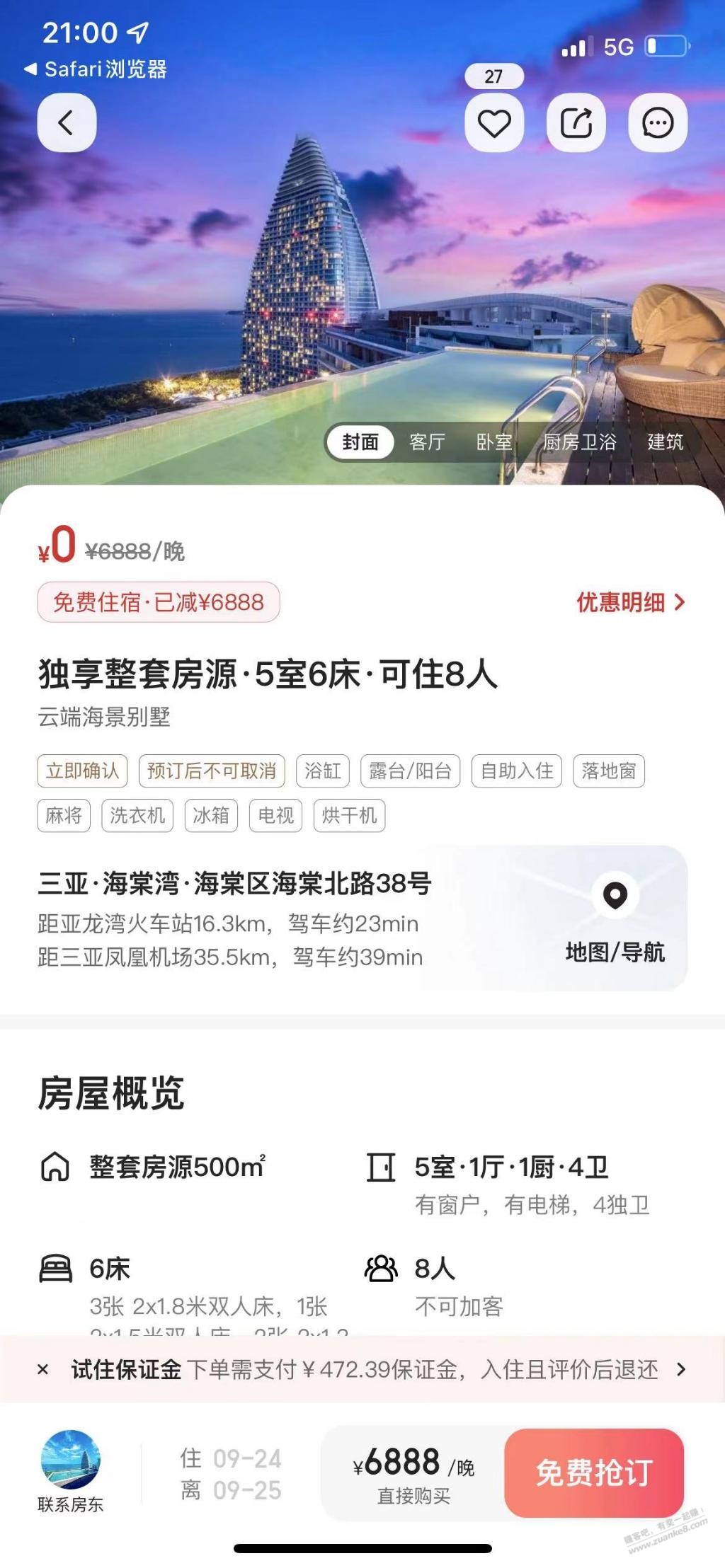
Task: Show 厨房卫浴 photos
Action: pos(579,442)
